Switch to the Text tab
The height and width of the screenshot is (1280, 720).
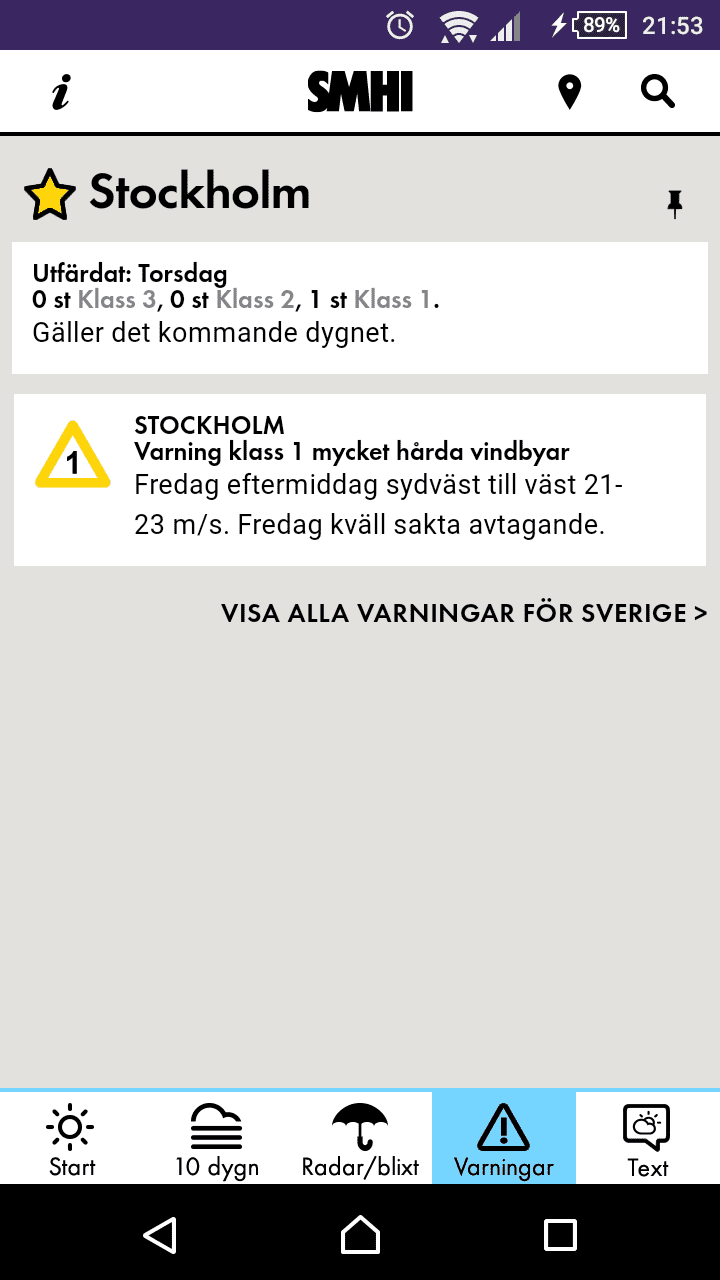tap(648, 1138)
